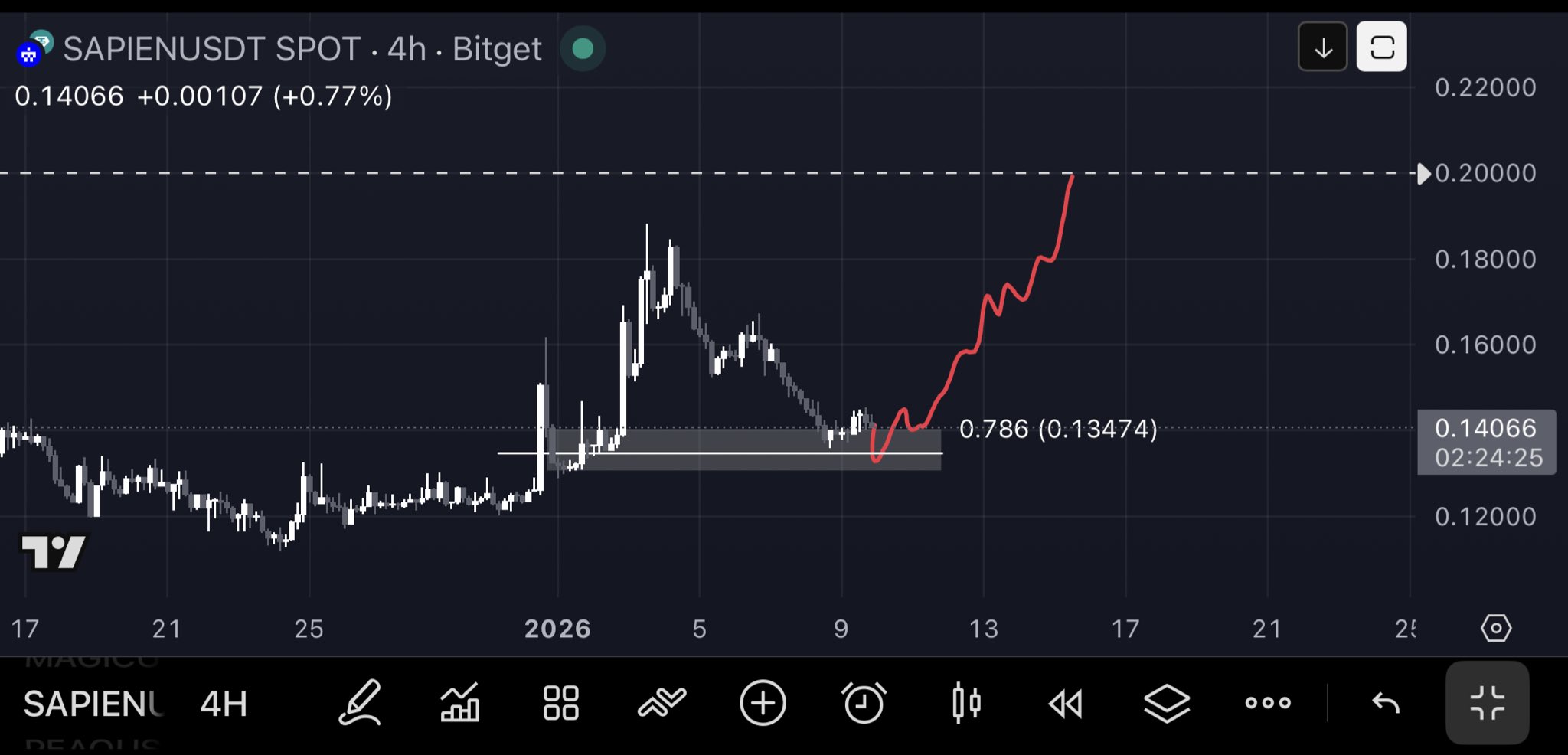Open the SAPIENUSDT symbol search
1568x755 pixels.
tap(93, 704)
